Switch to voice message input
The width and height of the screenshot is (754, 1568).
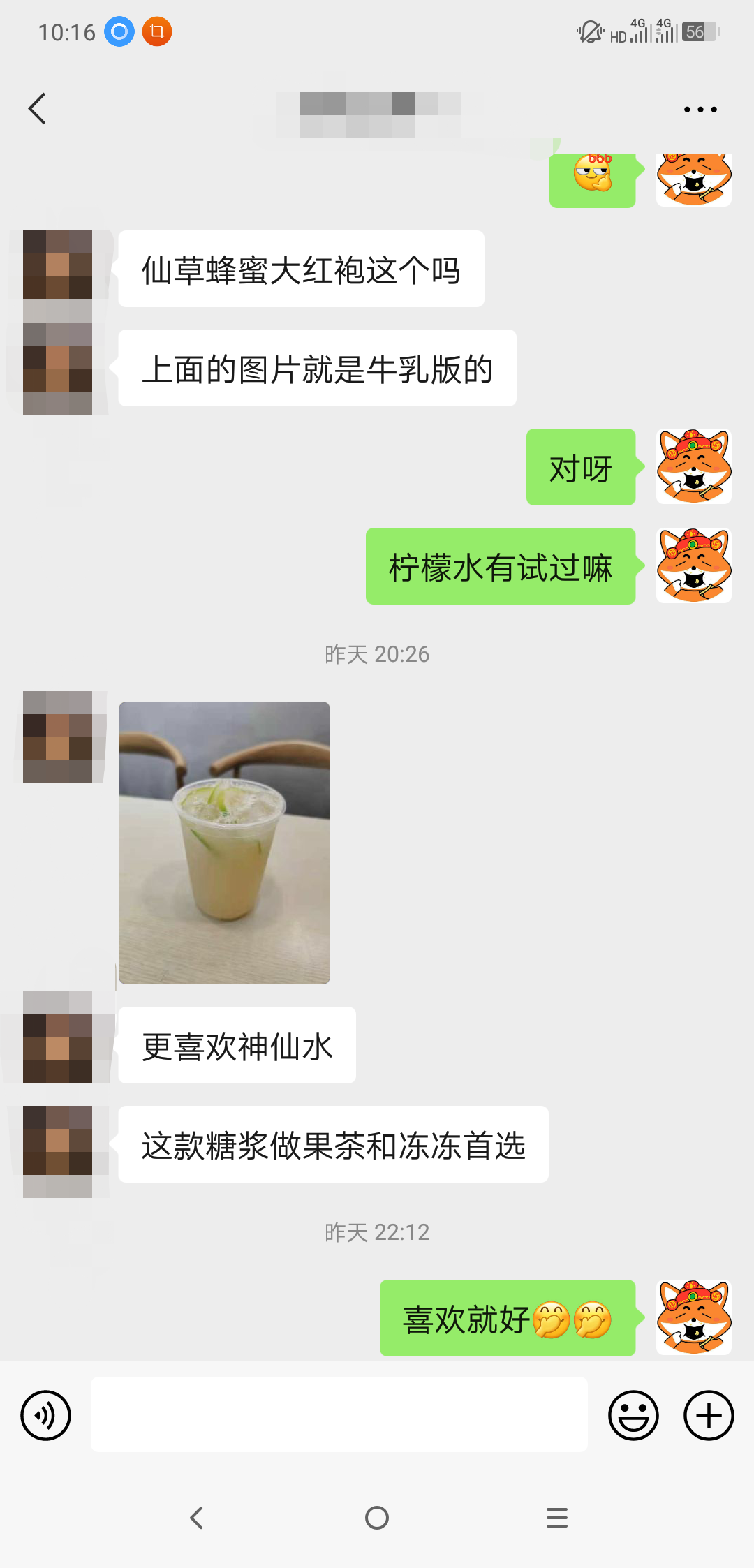pos(46,1415)
